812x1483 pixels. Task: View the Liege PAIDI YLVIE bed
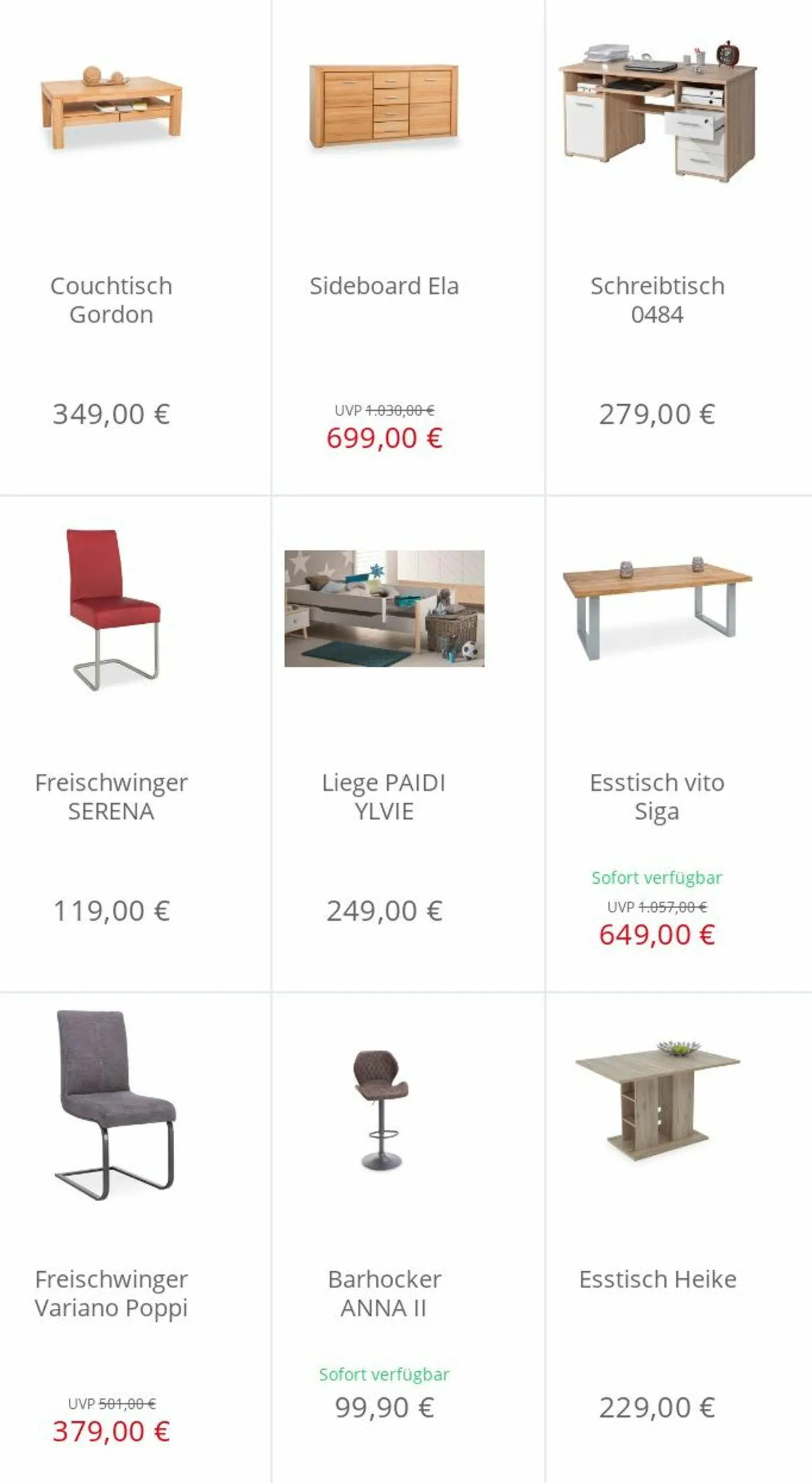(384, 797)
